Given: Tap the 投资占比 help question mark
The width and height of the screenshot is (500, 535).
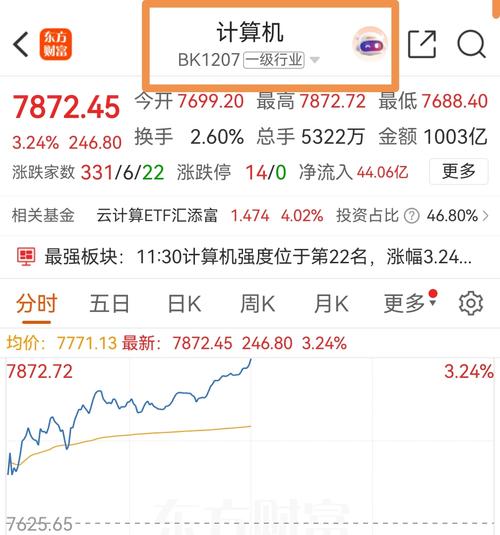Looking at the screenshot, I should (x=411, y=216).
